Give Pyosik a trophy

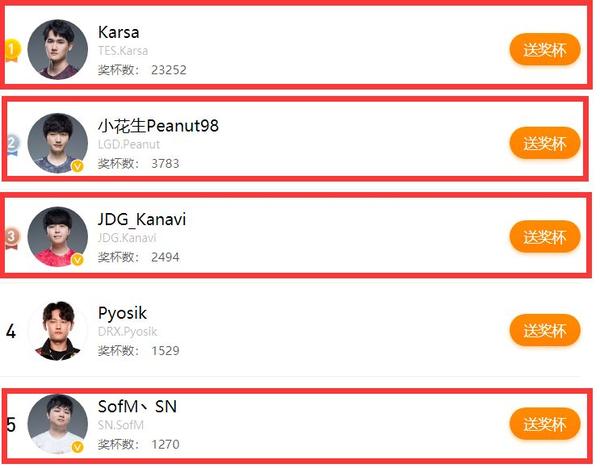pyautogui.click(x=544, y=330)
